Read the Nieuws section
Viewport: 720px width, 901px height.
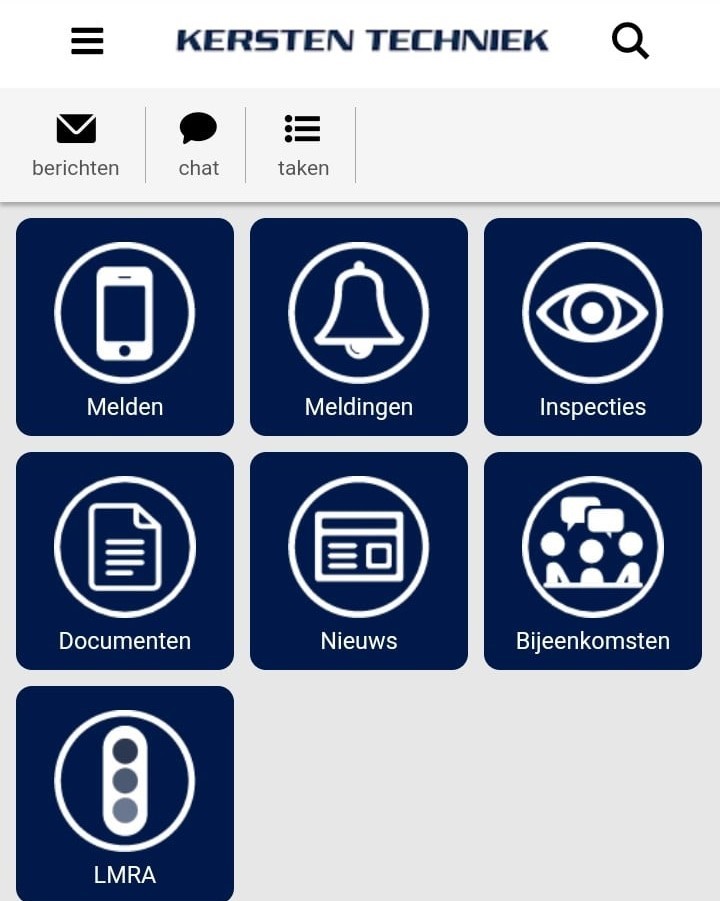tap(359, 561)
